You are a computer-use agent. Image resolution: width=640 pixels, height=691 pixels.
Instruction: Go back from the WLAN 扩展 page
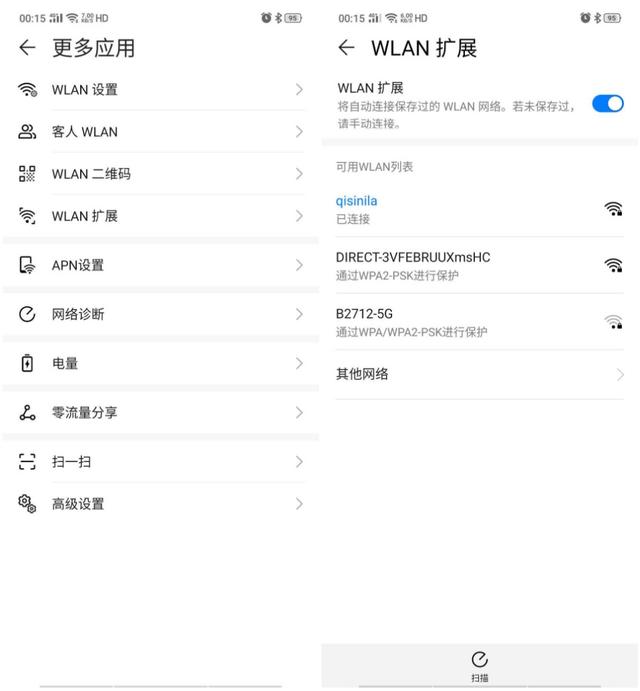pyautogui.click(x=346, y=48)
